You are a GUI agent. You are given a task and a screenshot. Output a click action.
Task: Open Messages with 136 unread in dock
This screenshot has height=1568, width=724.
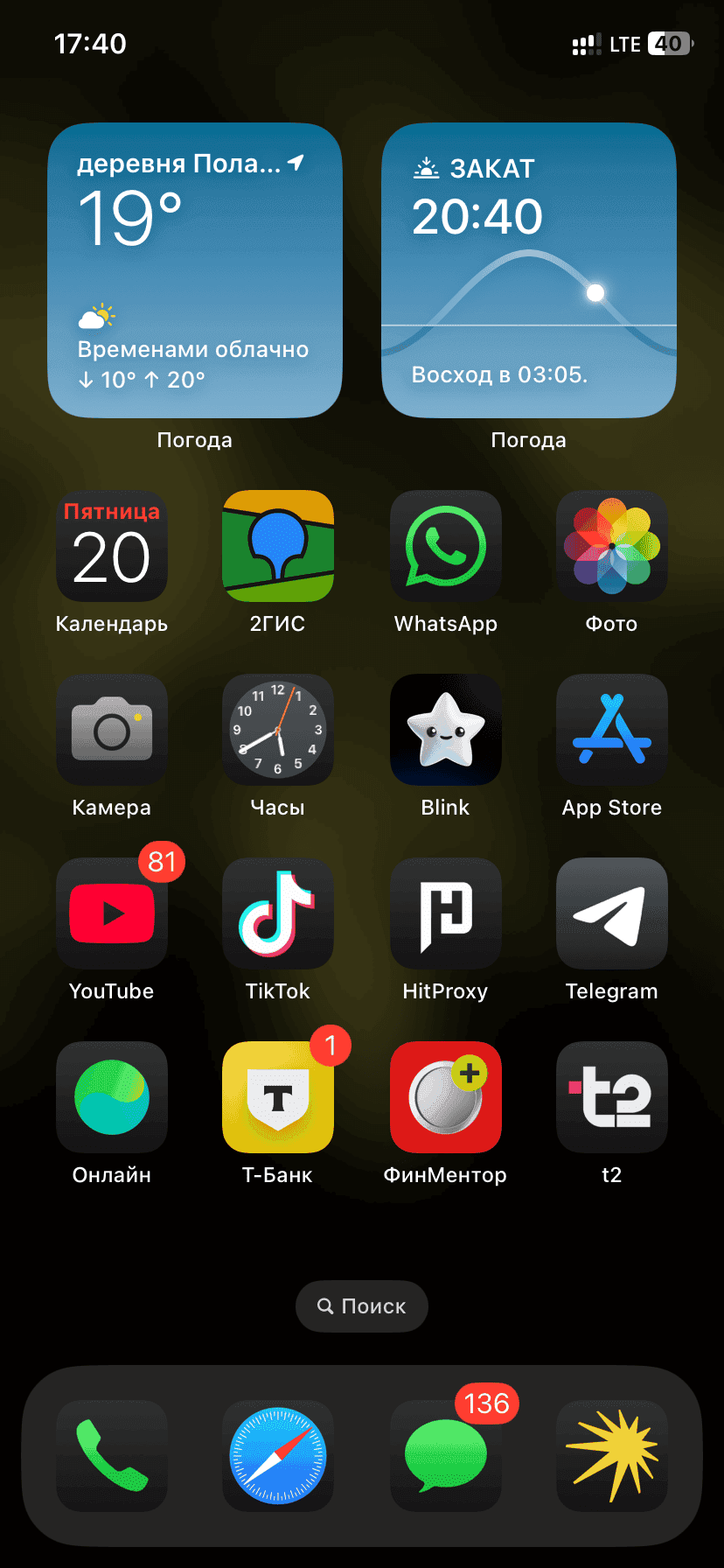click(446, 1456)
